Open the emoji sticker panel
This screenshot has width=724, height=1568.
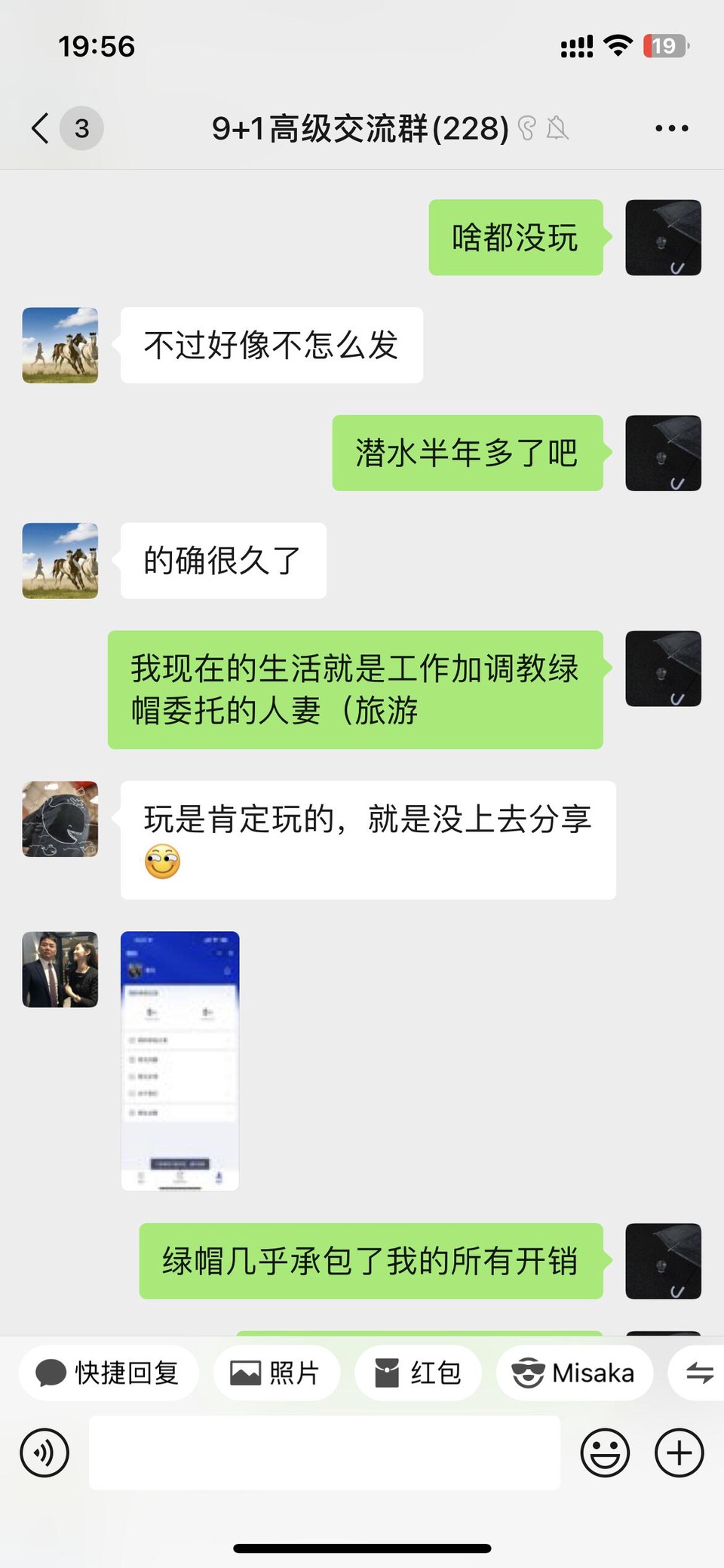click(x=605, y=1453)
